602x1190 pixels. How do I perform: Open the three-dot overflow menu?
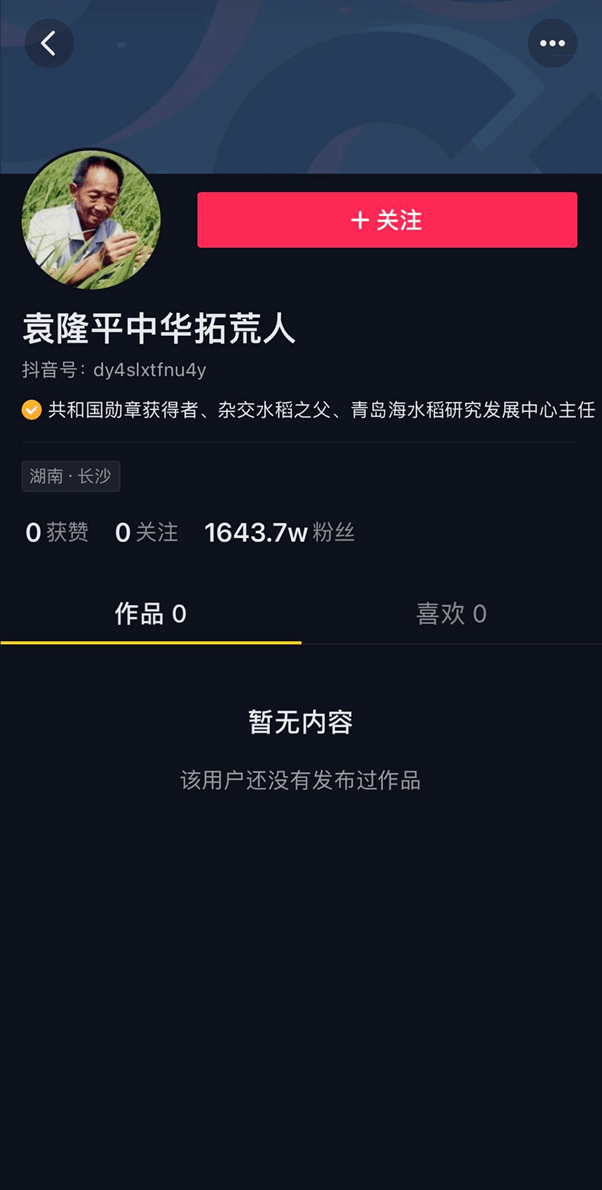[552, 44]
